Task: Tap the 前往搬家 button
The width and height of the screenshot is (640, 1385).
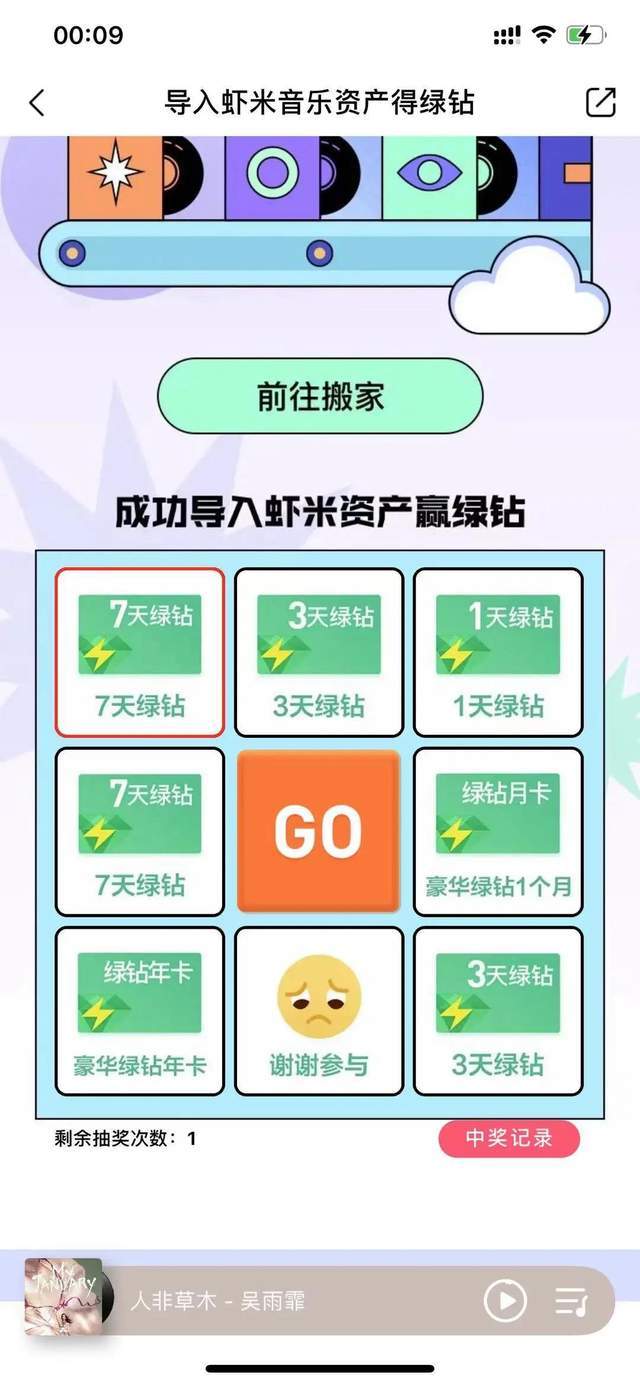Action: click(x=320, y=396)
